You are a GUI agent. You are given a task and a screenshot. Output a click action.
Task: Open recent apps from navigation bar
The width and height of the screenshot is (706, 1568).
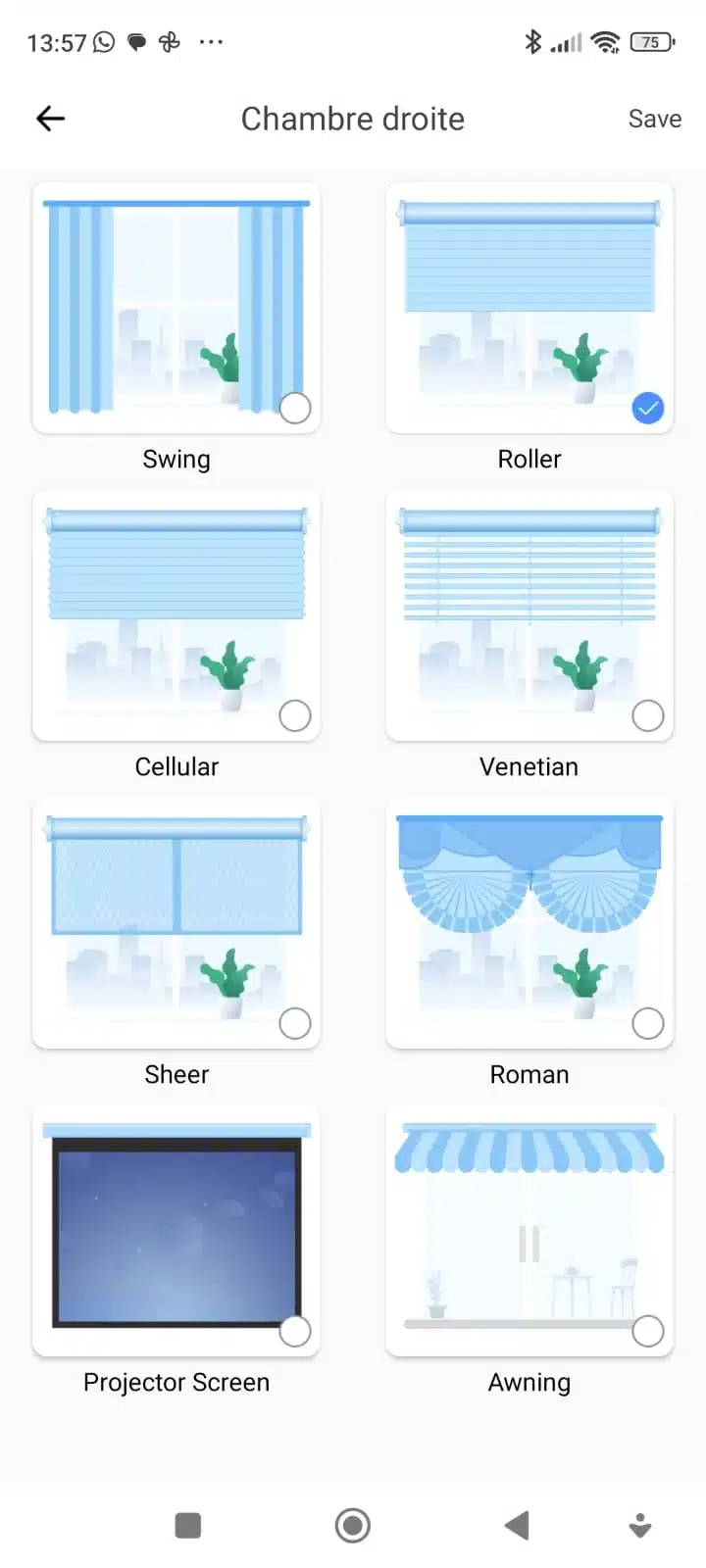point(187,1526)
